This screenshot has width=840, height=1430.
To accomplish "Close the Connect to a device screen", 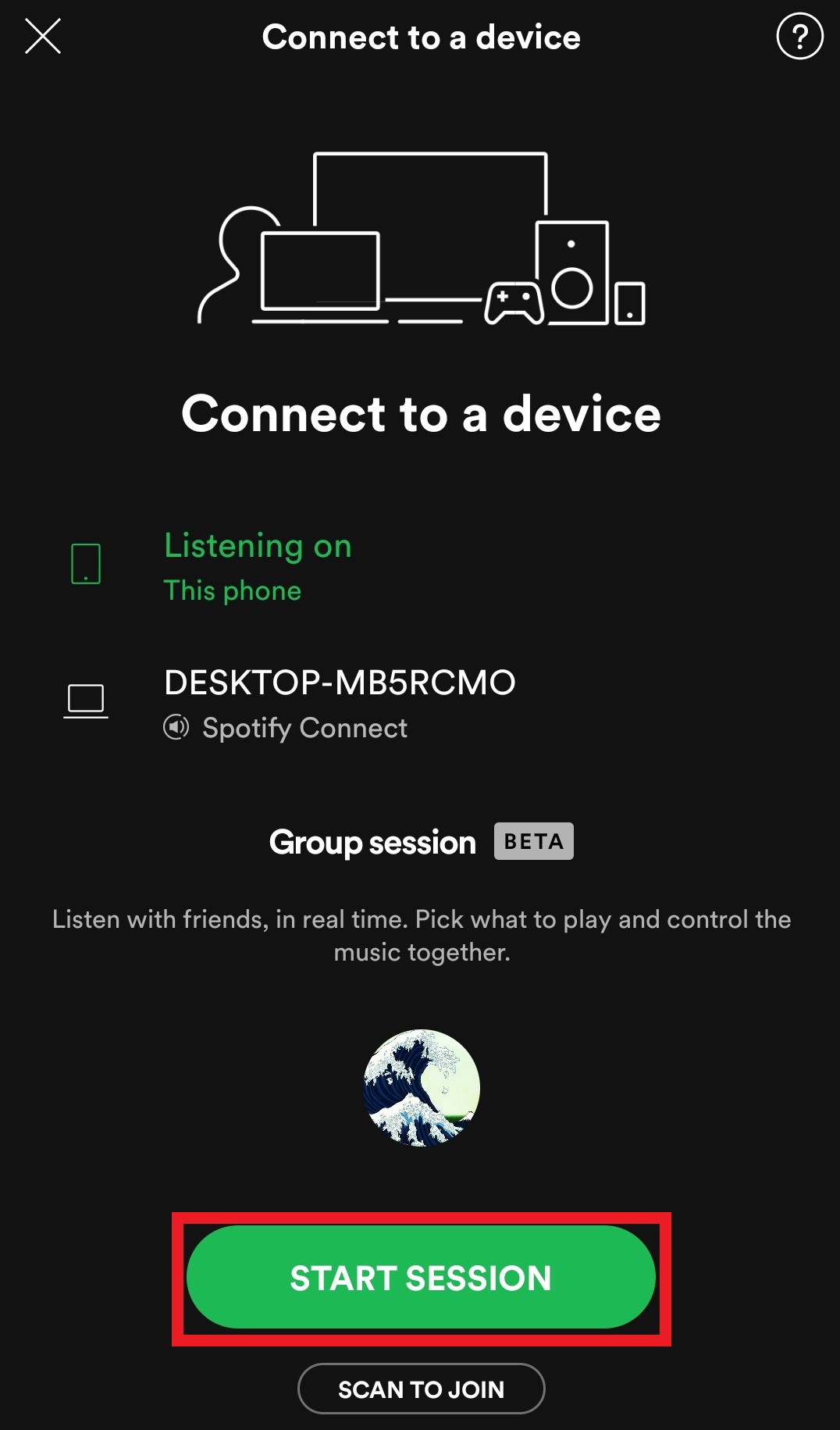I will [42, 37].
